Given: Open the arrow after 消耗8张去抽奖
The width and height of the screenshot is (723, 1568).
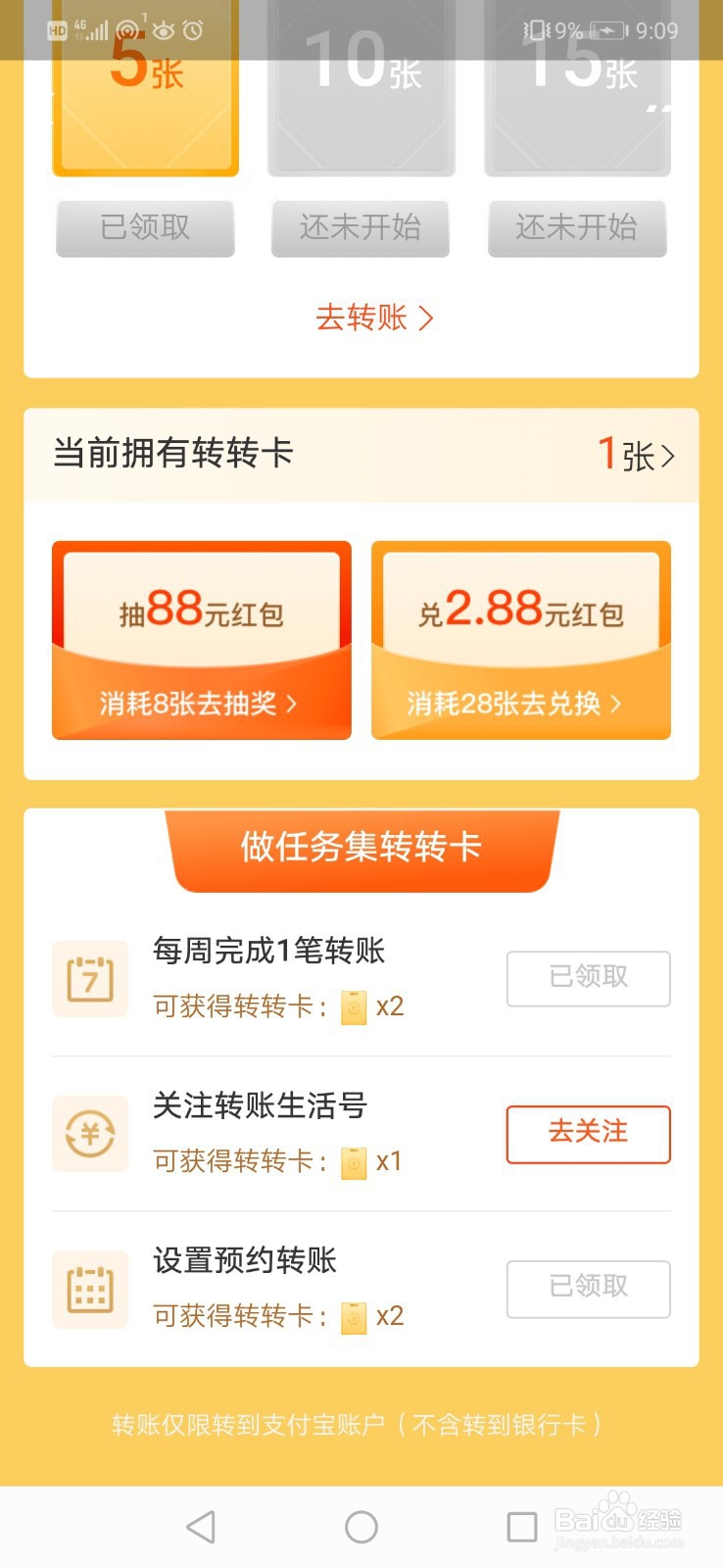Looking at the screenshot, I should pyautogui.click(x=293, y=704).
